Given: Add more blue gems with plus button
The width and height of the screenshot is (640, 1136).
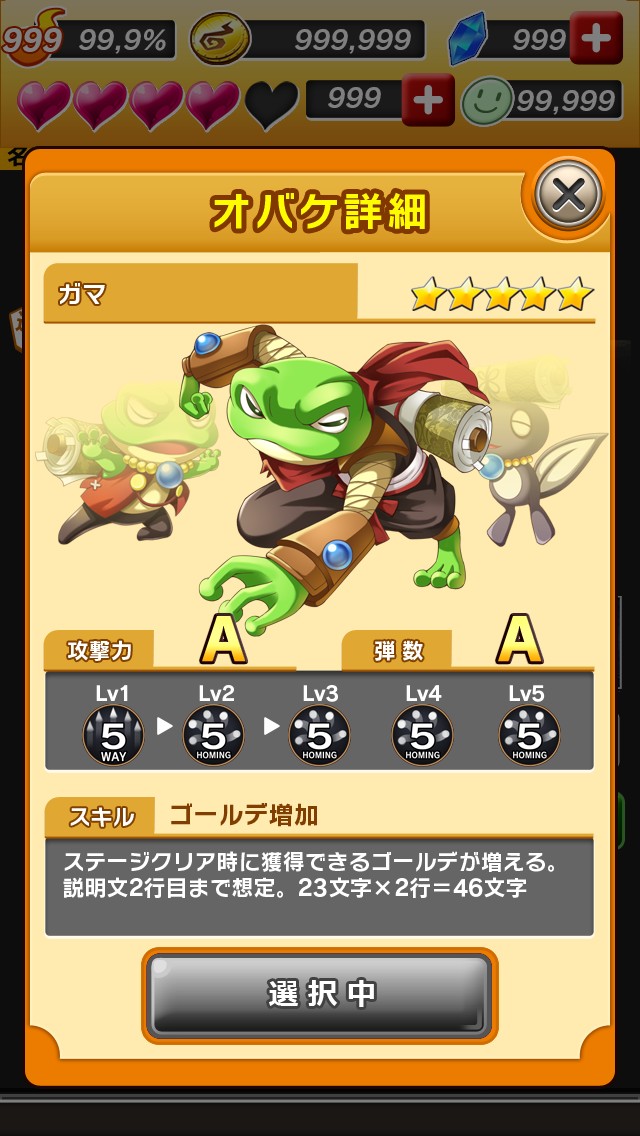Looking at the screenshot, I should 595,39.
